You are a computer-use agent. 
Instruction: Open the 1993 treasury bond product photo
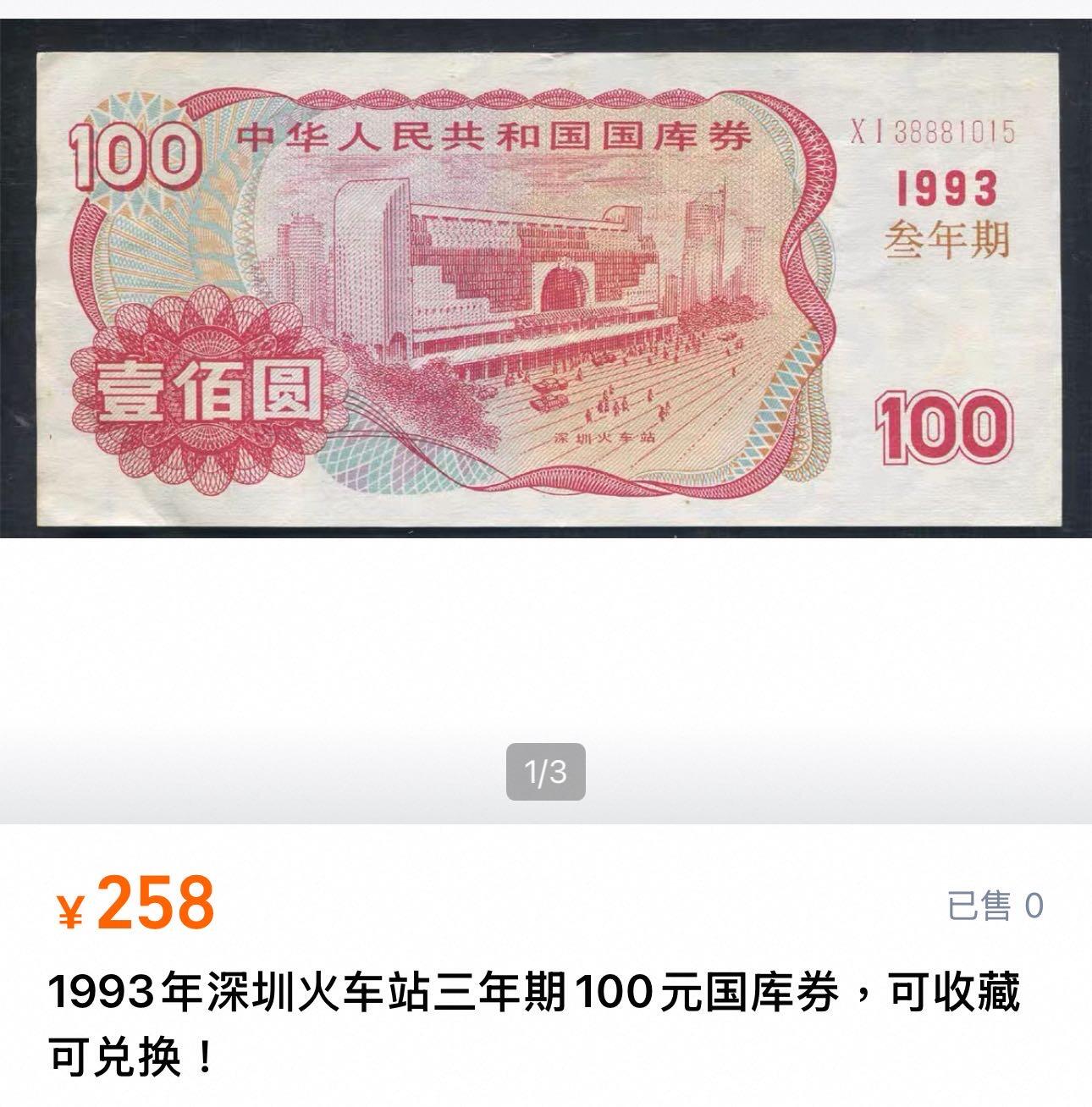pyautogui.click(x=545, y=279)
